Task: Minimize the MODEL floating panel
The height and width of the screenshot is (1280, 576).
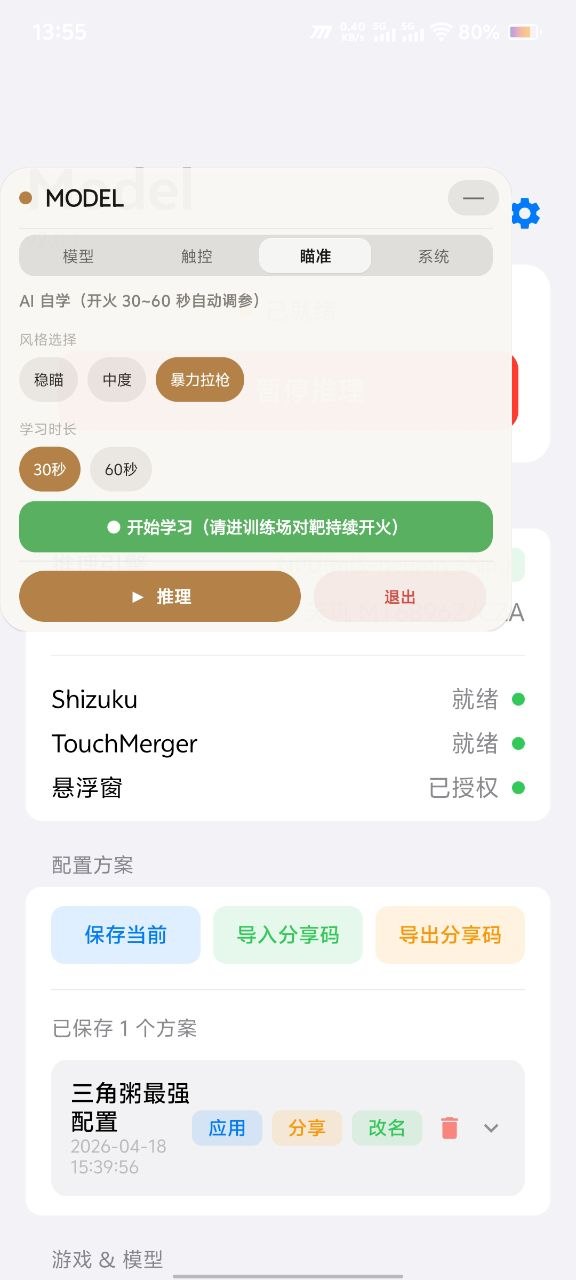Action: coord(473,198)
